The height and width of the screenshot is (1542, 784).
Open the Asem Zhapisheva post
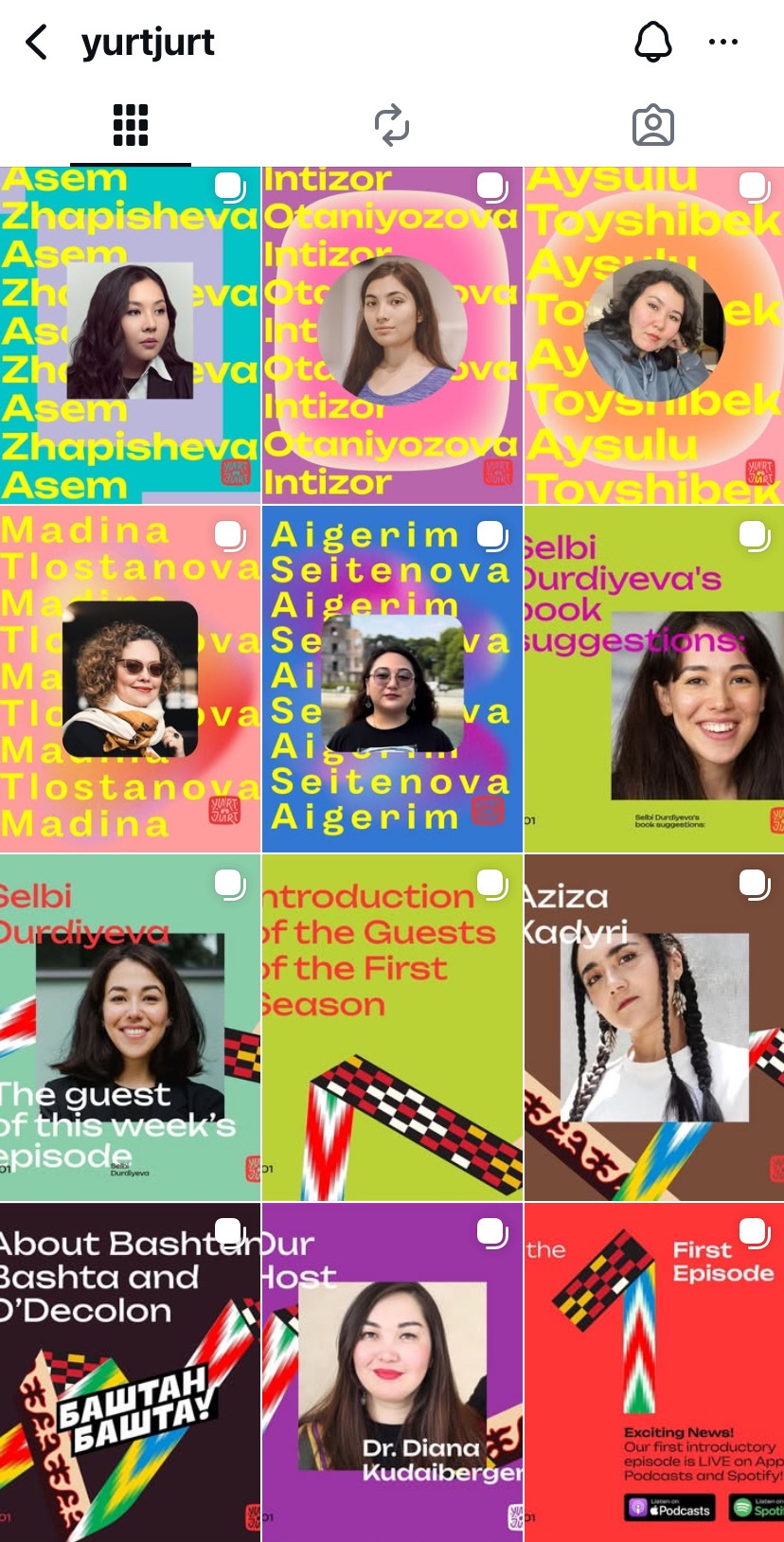click(130, 334)
